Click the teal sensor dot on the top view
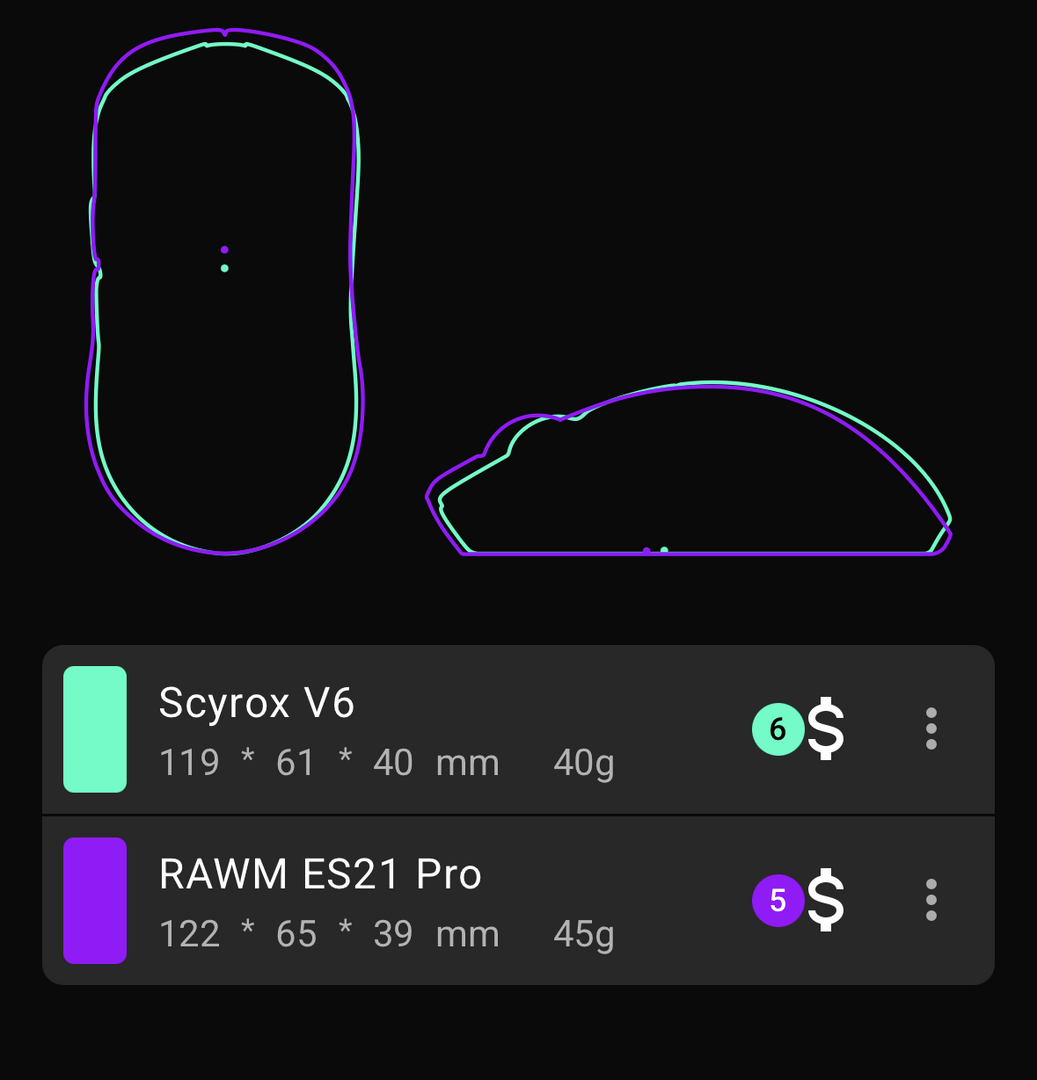This screenshot has height=1080, width=1037. pos(224,268)
